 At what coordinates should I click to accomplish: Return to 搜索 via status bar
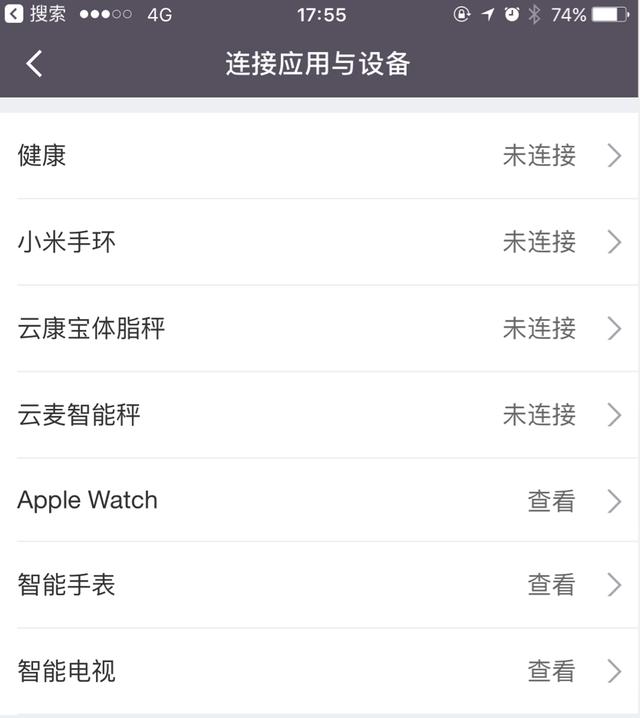[x=36, y=14]
